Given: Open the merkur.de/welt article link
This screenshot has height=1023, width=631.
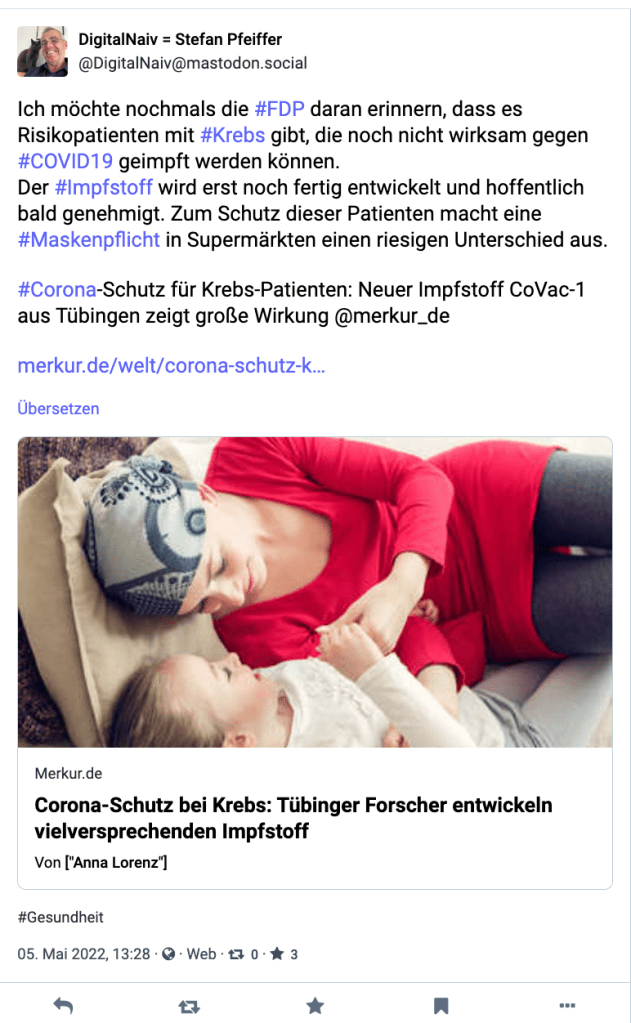Looking at the screenshot, I should pos(171,366).
